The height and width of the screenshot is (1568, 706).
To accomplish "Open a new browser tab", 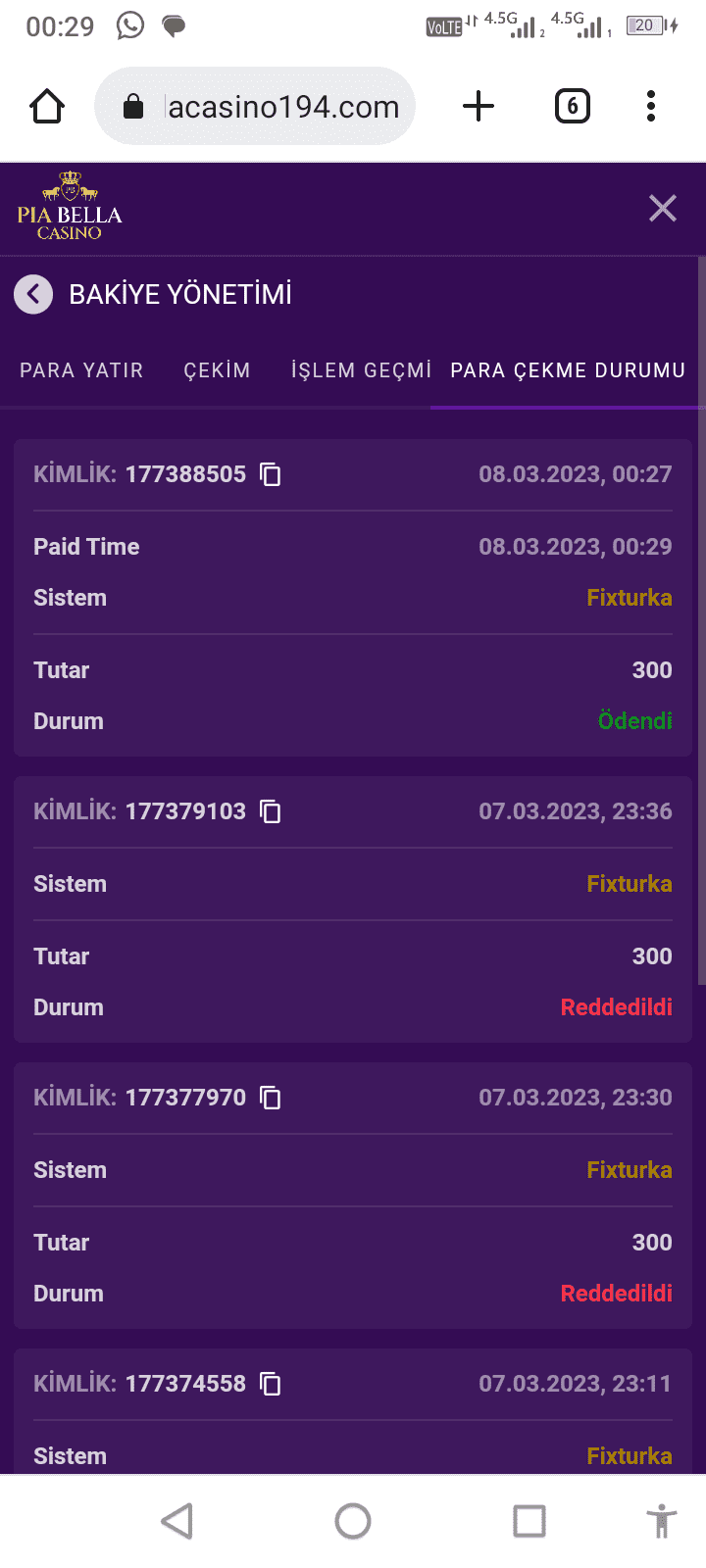I will [479, 106].
